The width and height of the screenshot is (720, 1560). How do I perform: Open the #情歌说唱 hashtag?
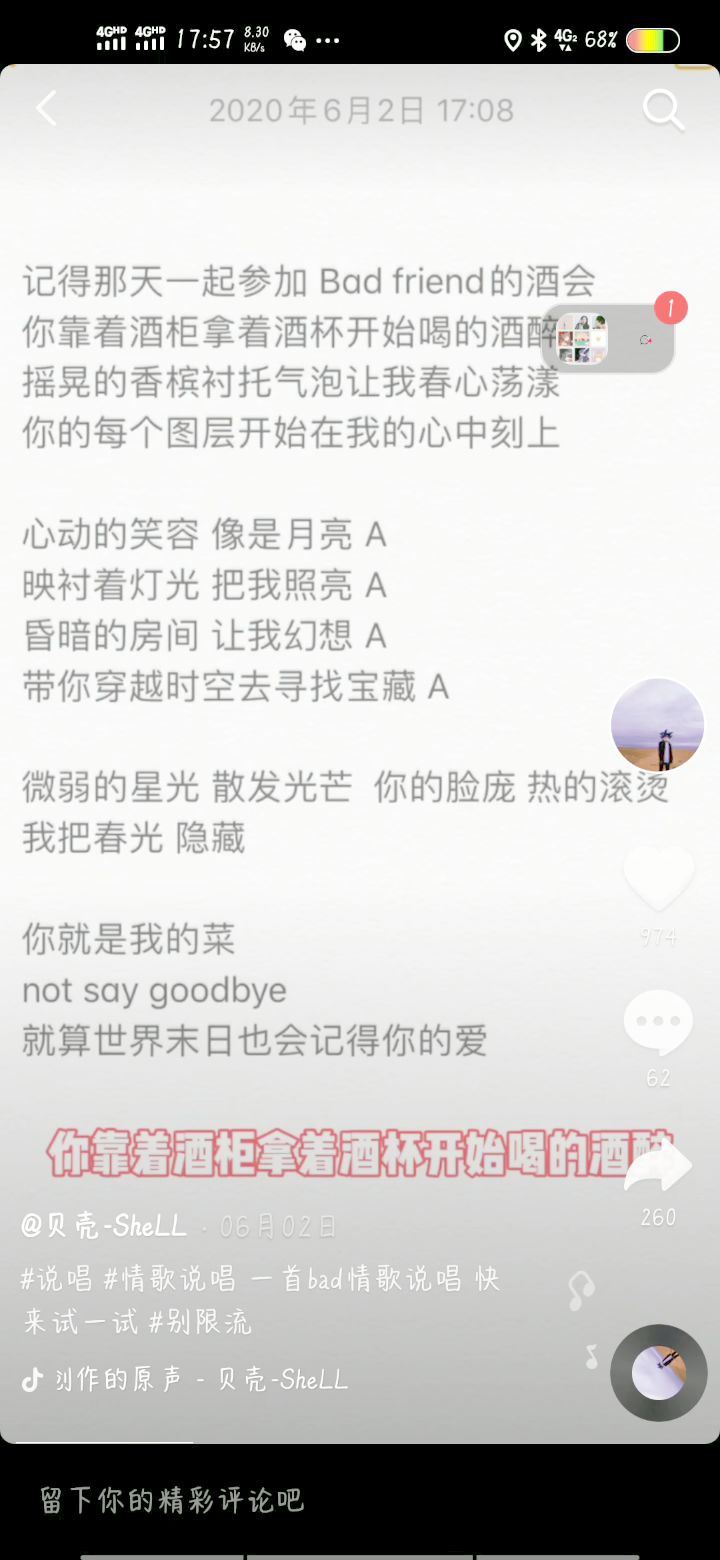(x=170, y=1278)
